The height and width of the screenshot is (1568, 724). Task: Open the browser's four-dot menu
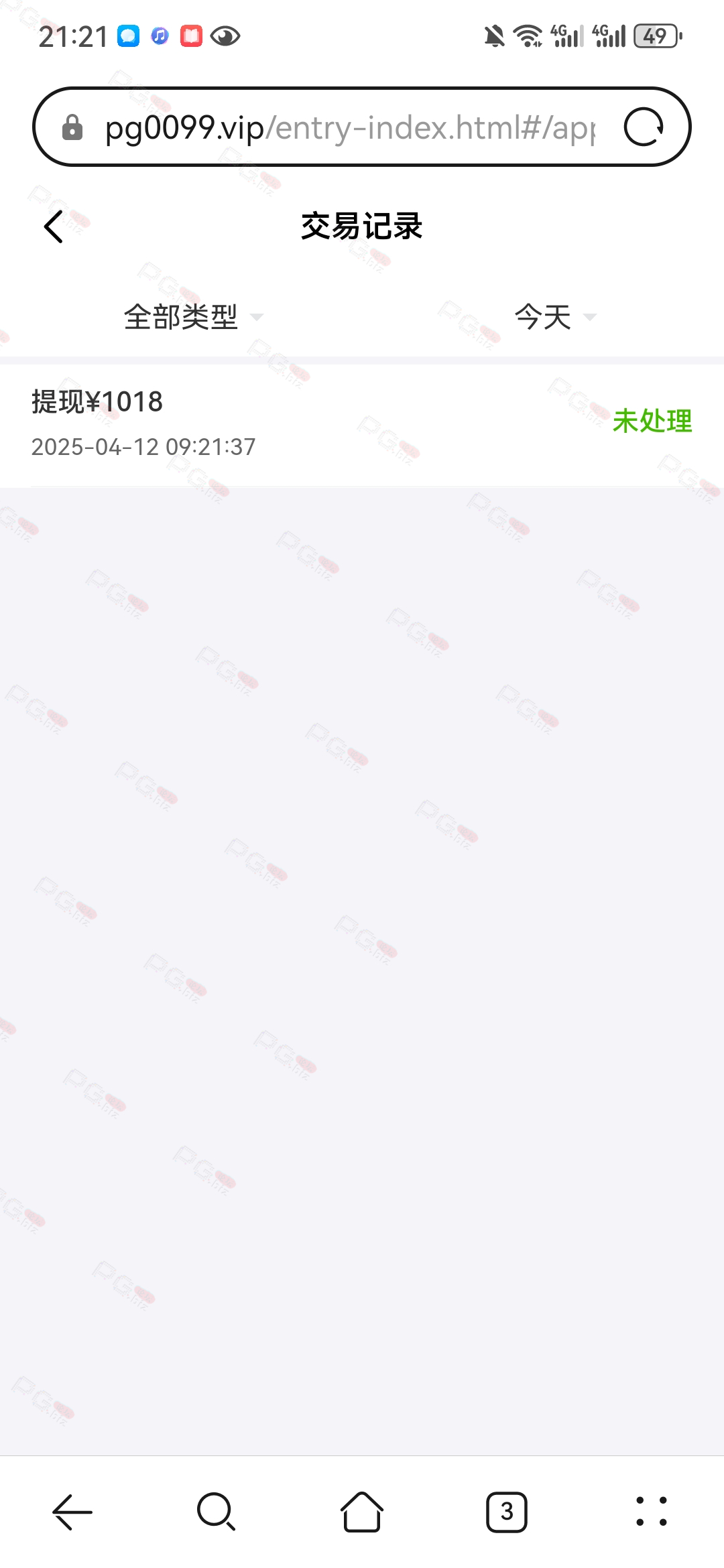(x=652, y=1512)
